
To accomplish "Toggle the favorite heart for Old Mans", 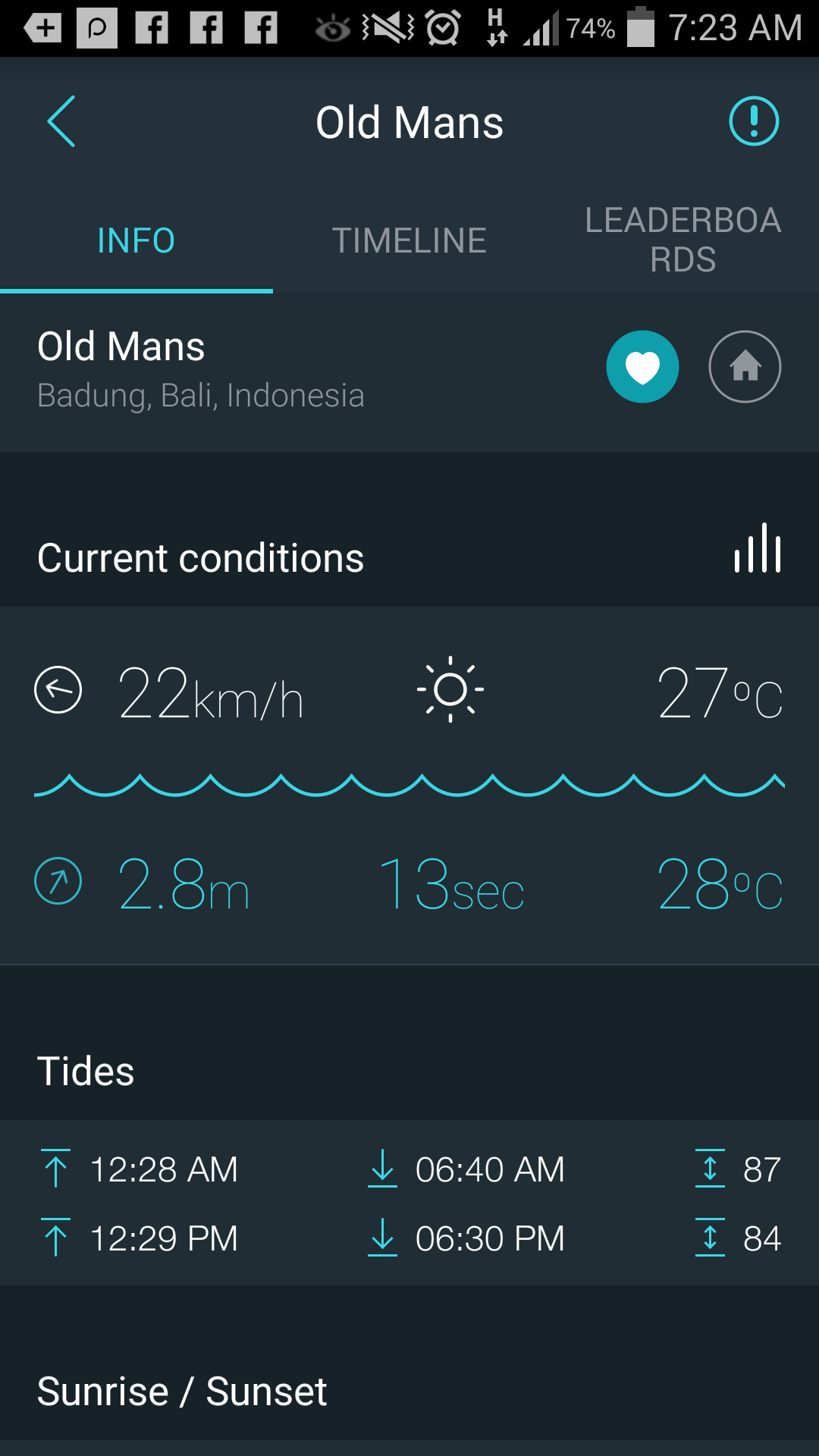I will point(642,367).
